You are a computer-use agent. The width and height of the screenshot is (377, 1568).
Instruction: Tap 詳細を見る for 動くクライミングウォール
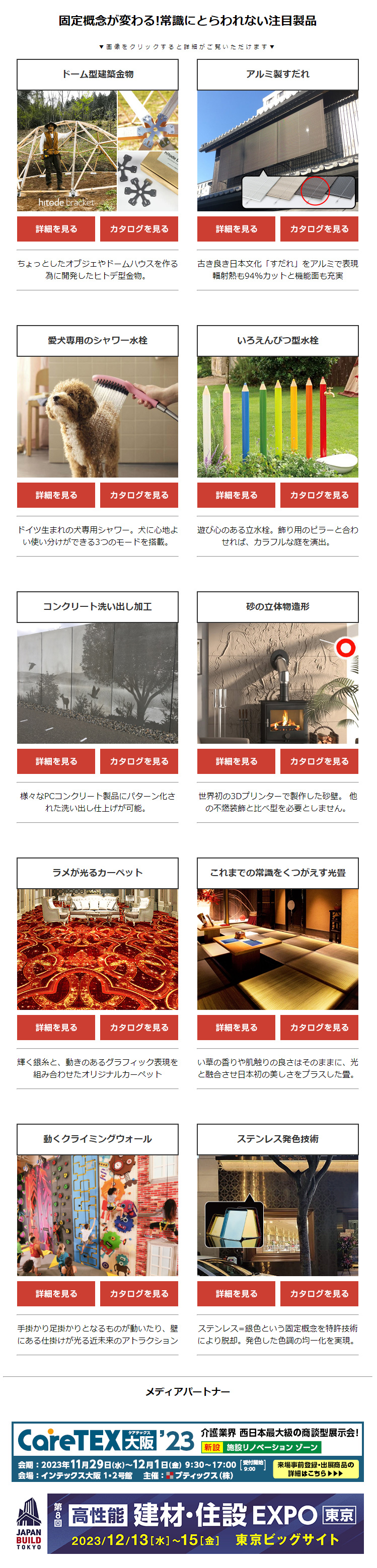point(56,1293)
